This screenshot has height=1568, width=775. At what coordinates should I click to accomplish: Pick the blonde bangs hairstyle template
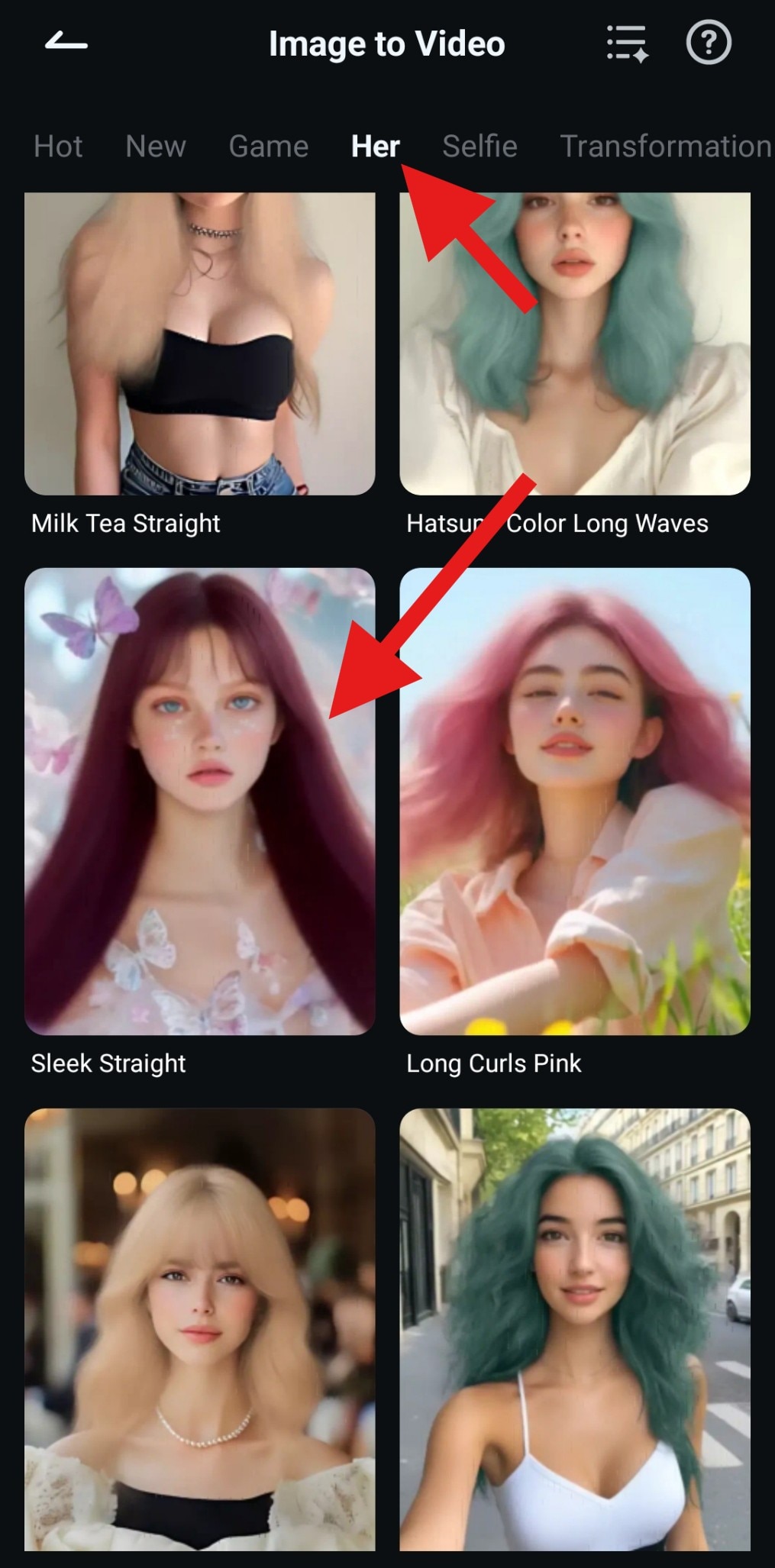(199, 1328)
